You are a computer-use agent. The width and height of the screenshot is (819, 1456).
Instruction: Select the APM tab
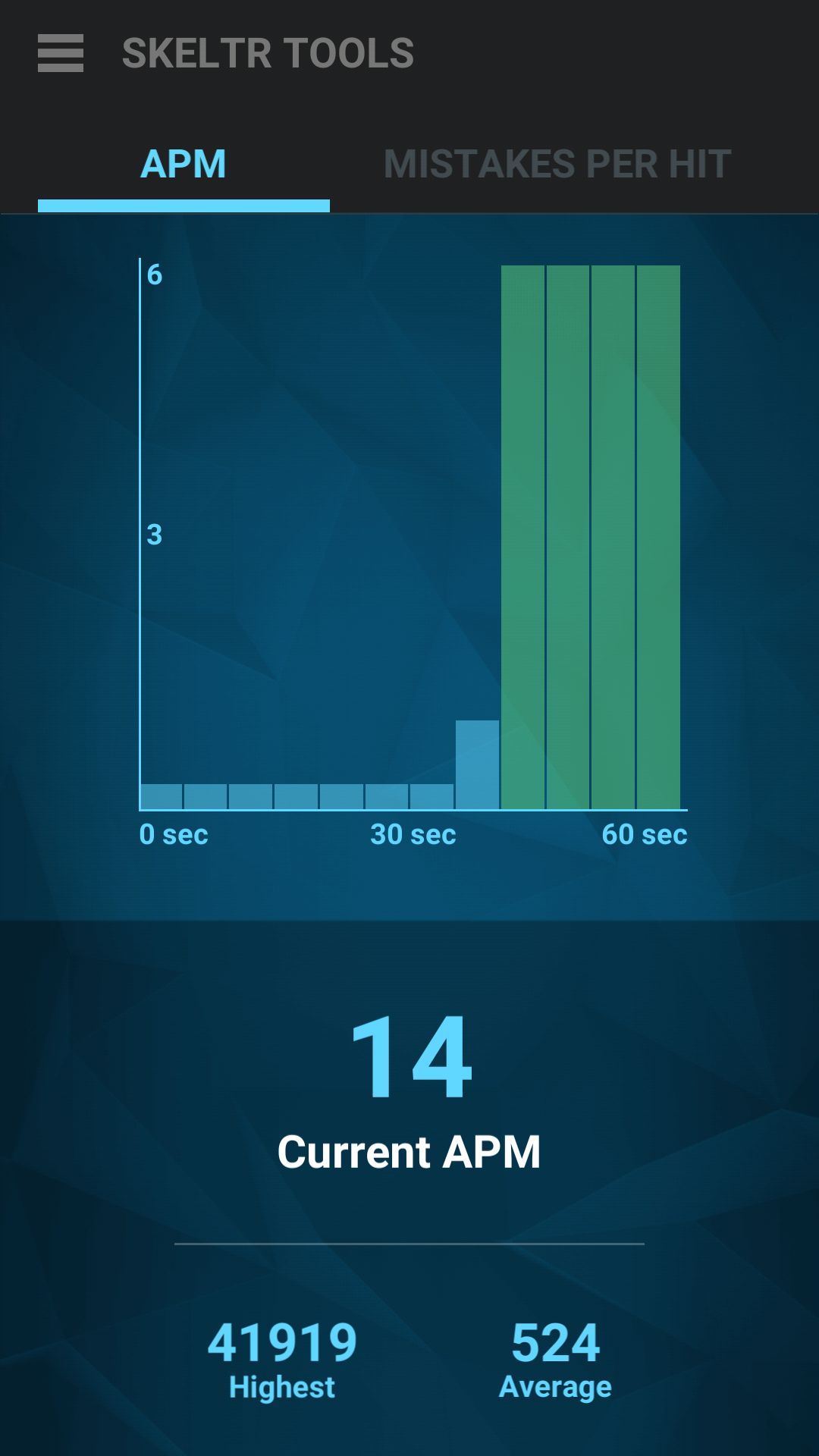coord(184,165)
